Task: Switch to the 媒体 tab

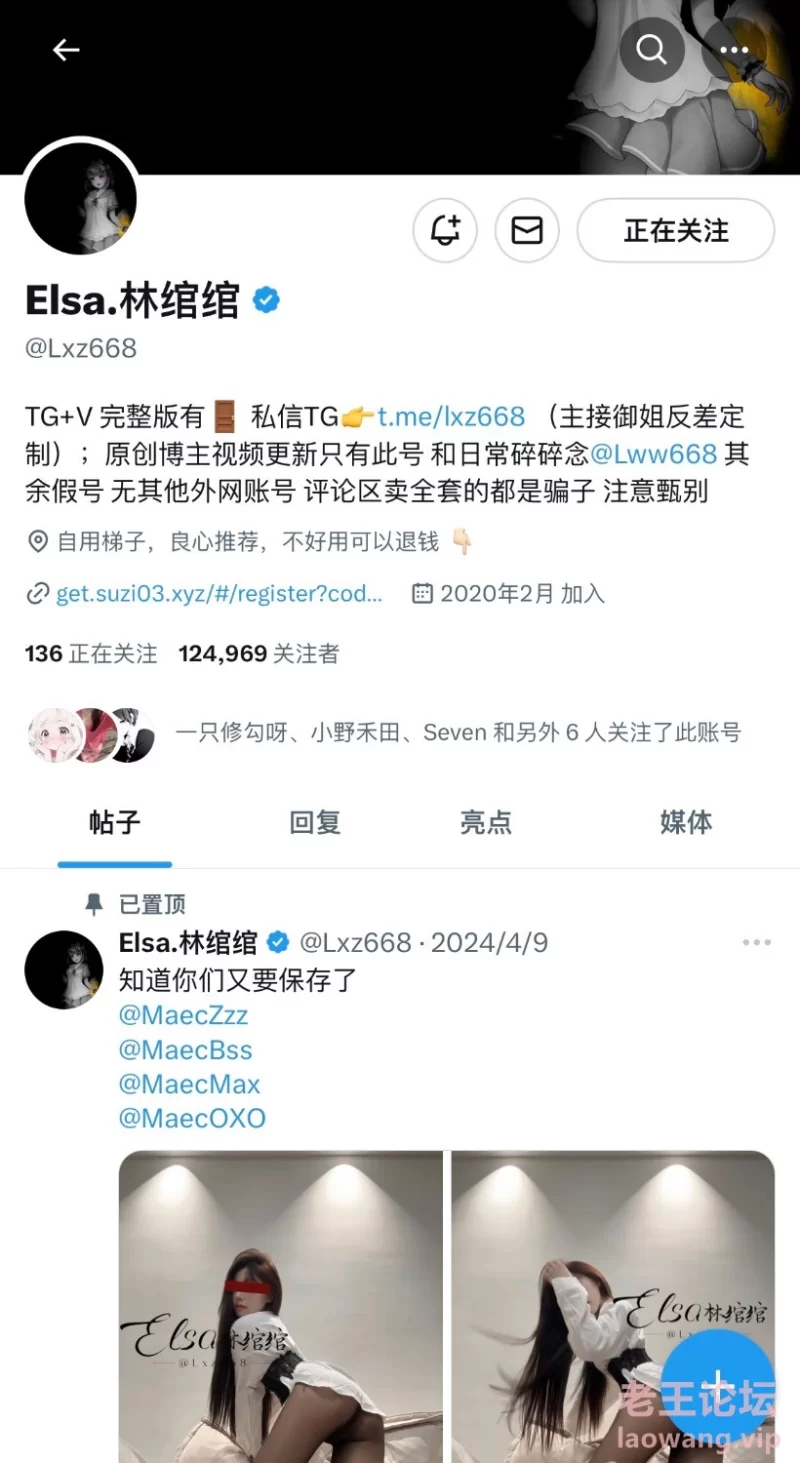Action: click(x=686, y=823)
